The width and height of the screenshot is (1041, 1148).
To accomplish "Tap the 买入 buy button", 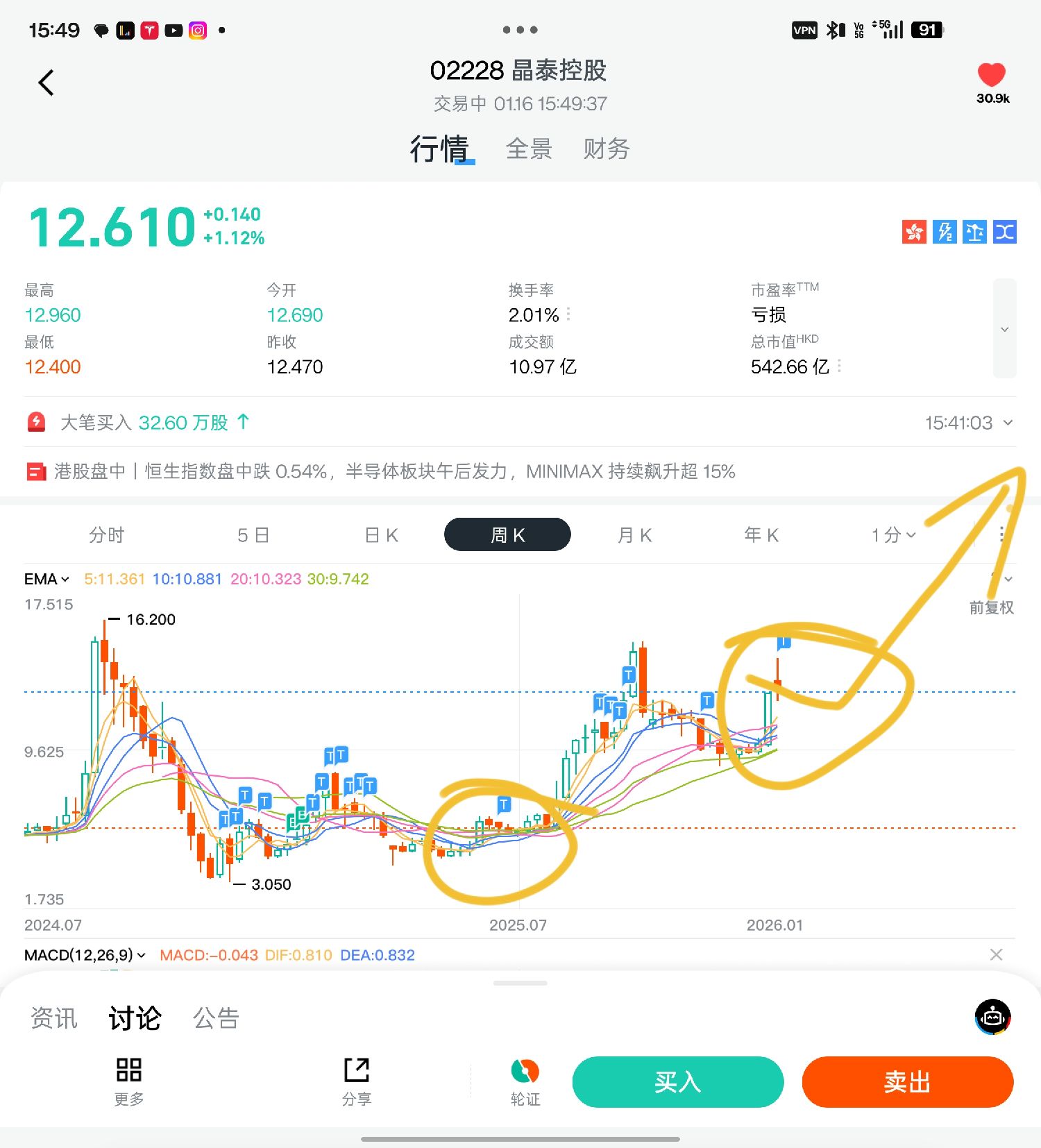I will pos(677,1082).
